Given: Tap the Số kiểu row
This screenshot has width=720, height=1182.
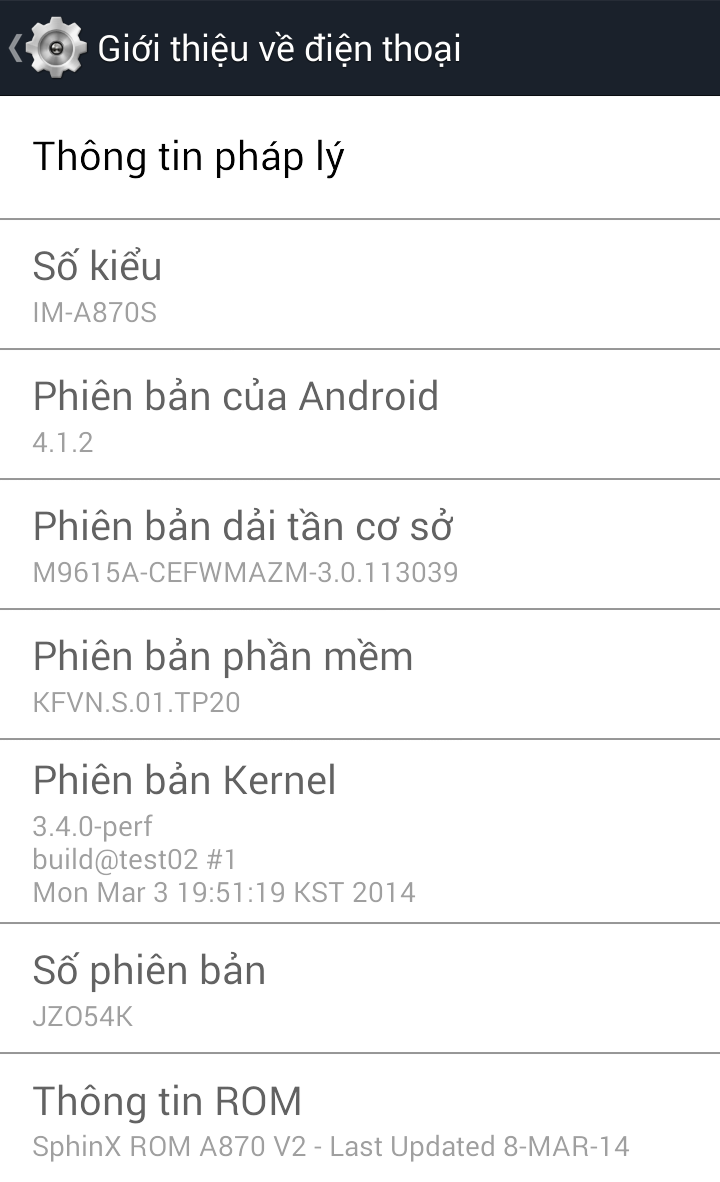Looking at the screenshot, I should tap(360, 285).
